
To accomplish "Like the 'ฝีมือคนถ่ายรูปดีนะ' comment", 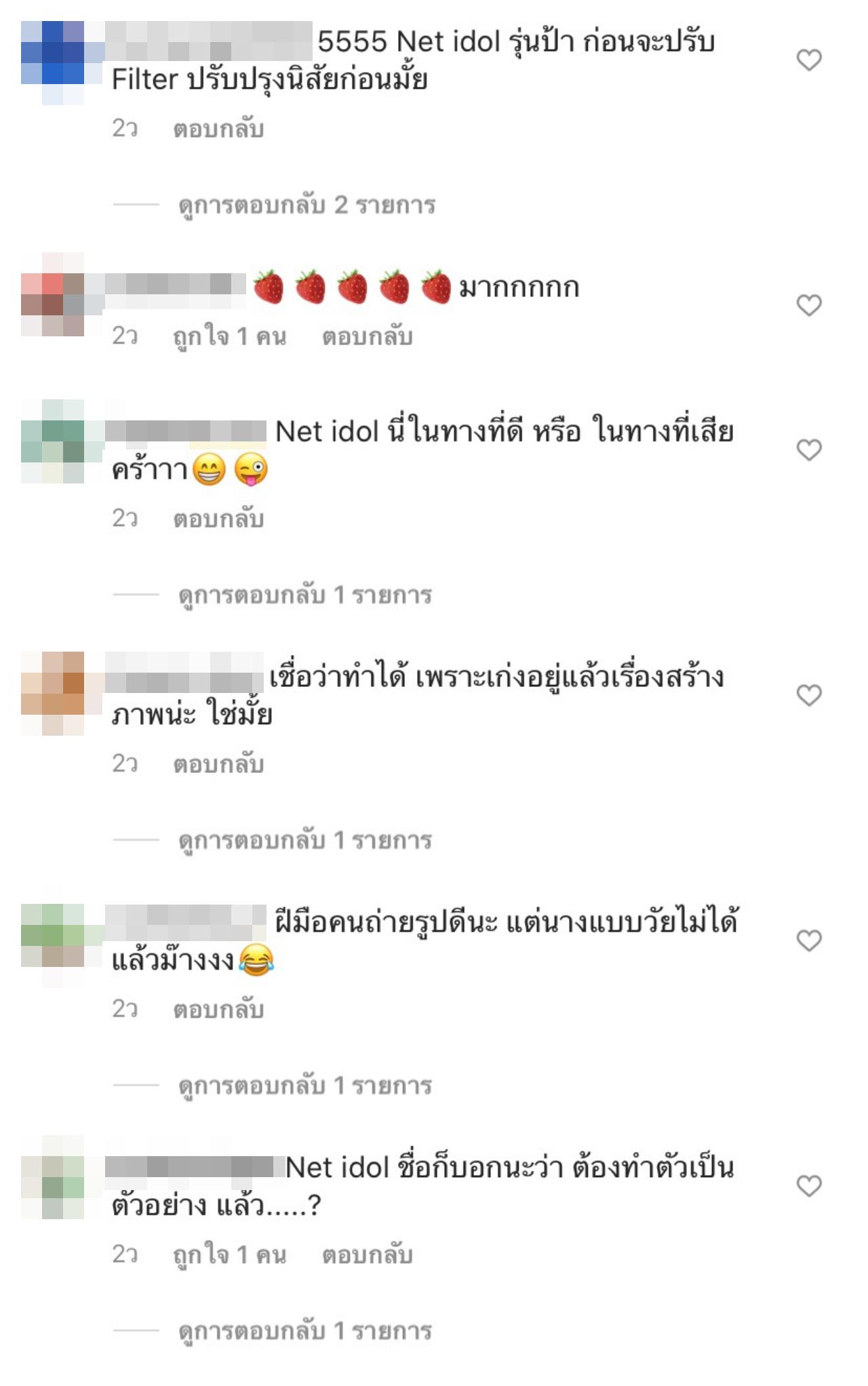I will [x=808, y=941].
